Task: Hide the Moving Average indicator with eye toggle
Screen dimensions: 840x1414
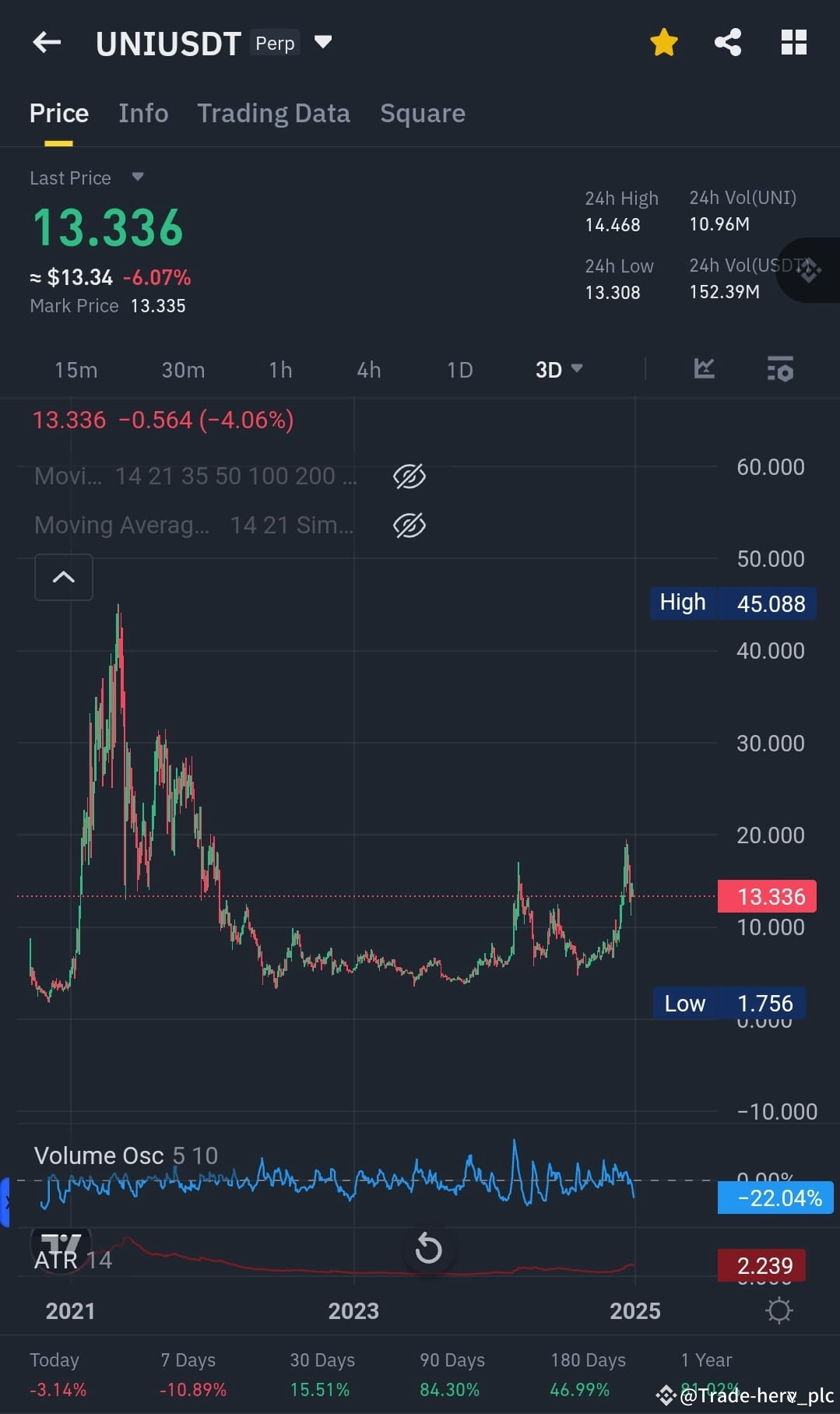Action: pyautogui.click(x=409, y=476)
